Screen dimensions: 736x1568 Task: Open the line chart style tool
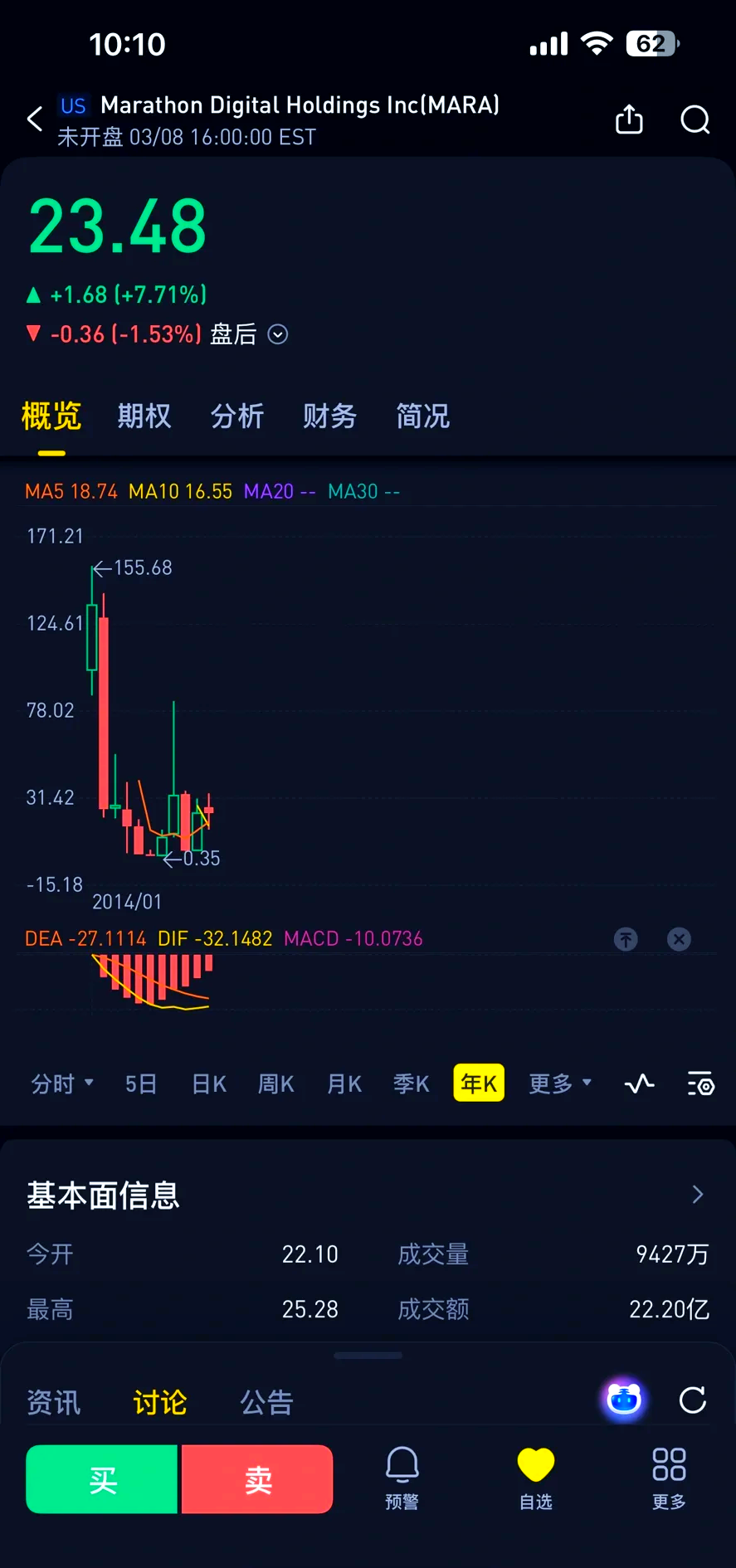point(638,1083)
